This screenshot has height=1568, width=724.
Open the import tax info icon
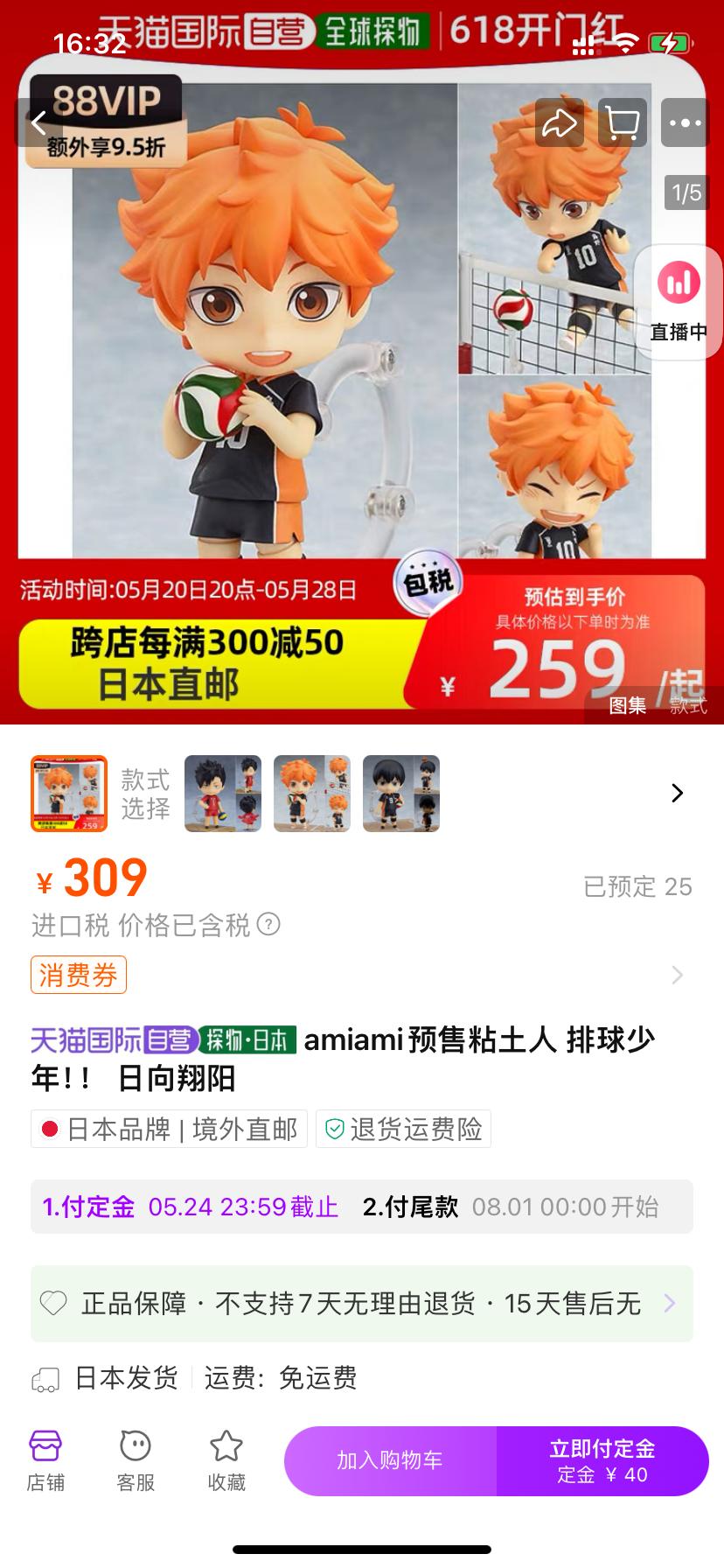268,924
